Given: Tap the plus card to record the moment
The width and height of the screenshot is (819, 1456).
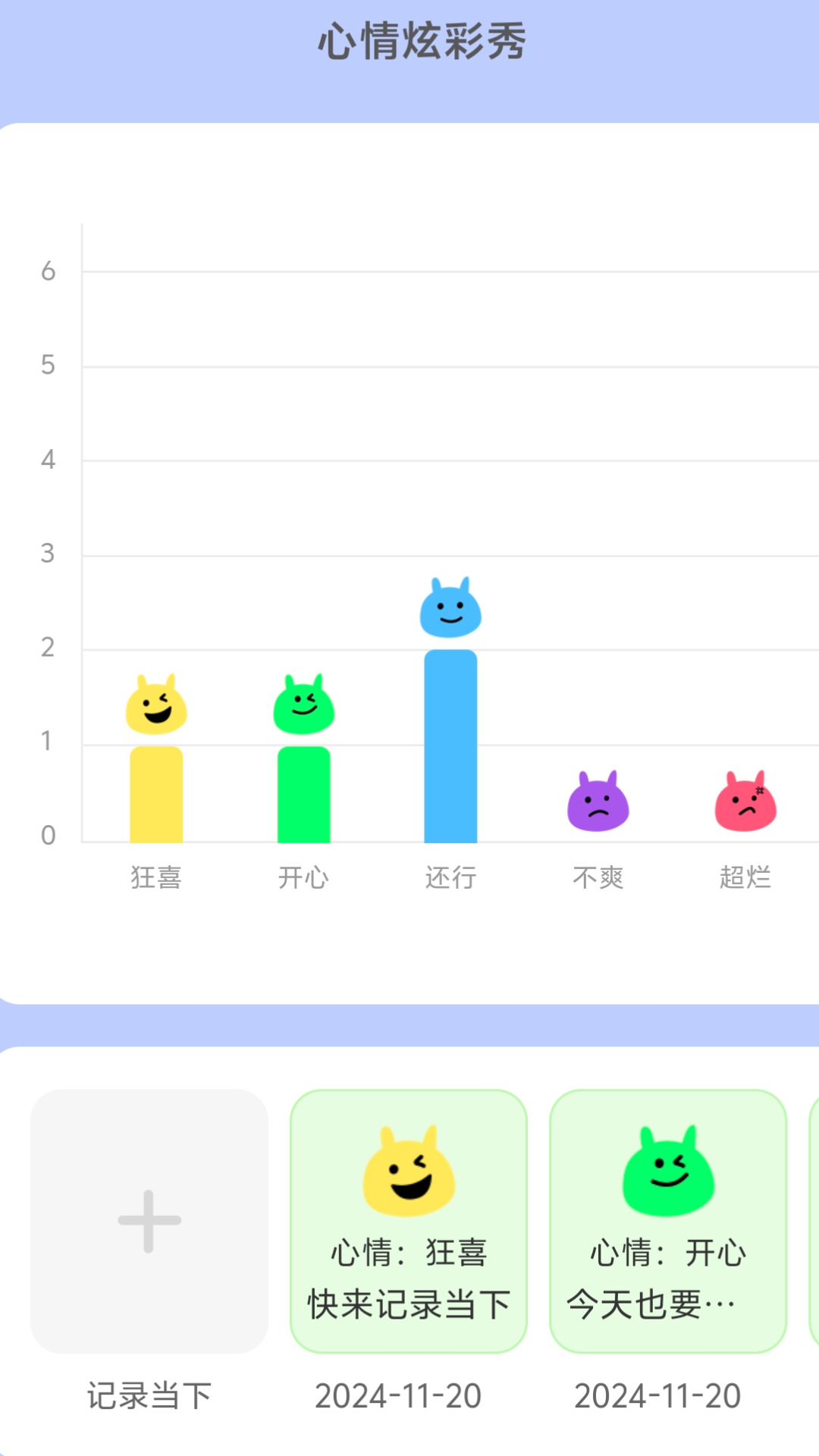Looking at the screenshot, I should point(149,1221).
